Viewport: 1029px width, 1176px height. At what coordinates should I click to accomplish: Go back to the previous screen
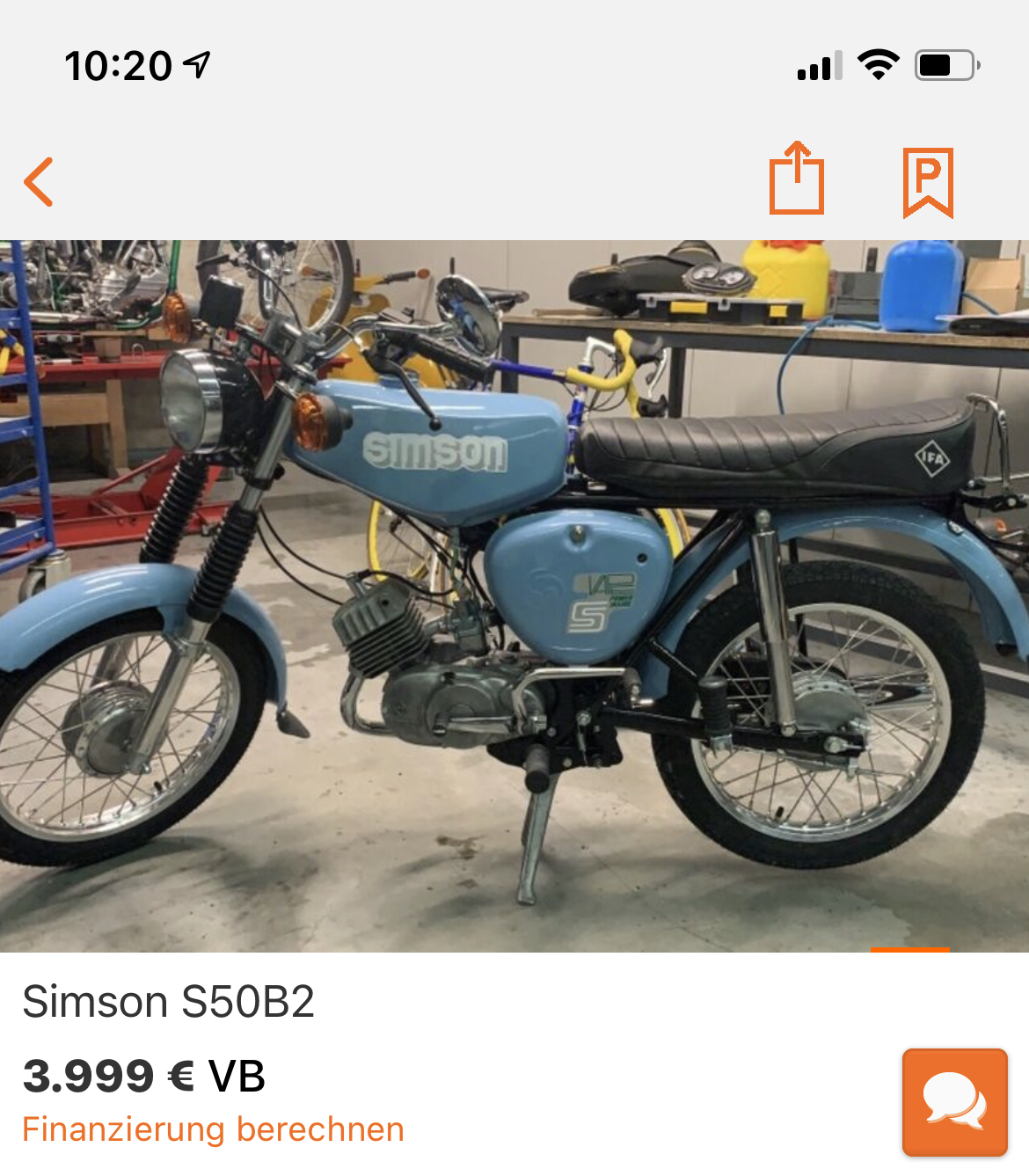39,182
